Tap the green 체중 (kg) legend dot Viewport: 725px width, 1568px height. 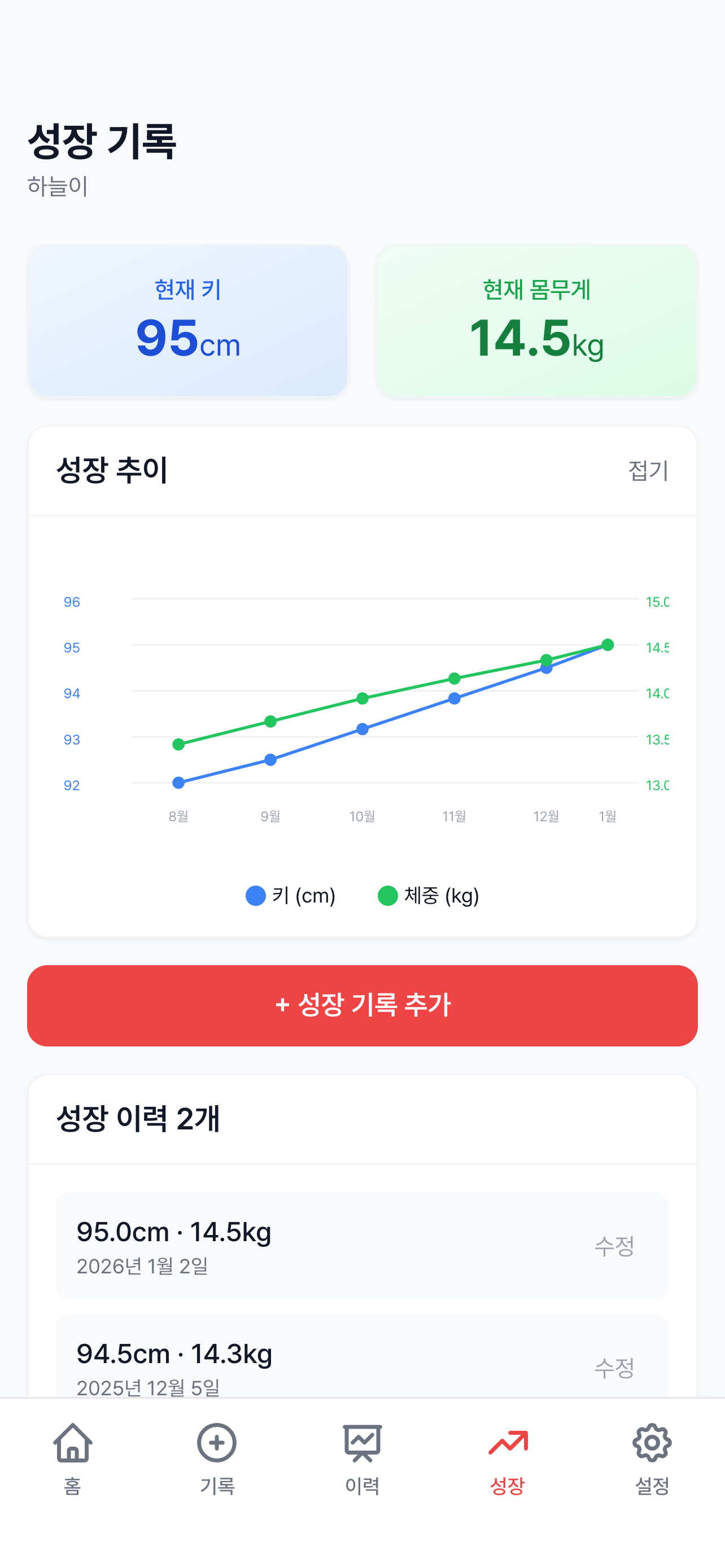tap(388, 895)
